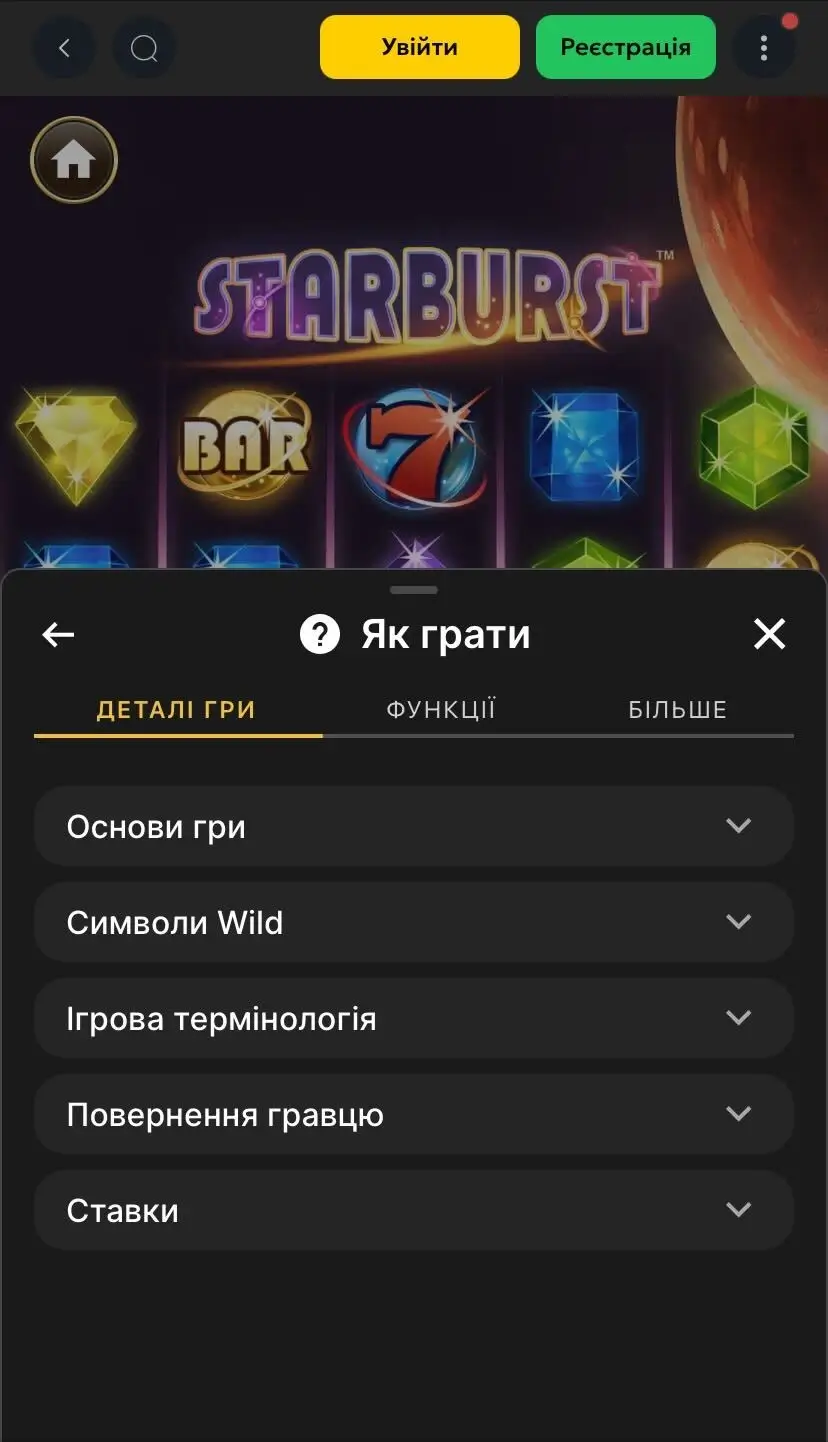This screenshot has width=828, height=1442.
Task: Select the home icon on the game screen
Action: click(x=74, y=159)
